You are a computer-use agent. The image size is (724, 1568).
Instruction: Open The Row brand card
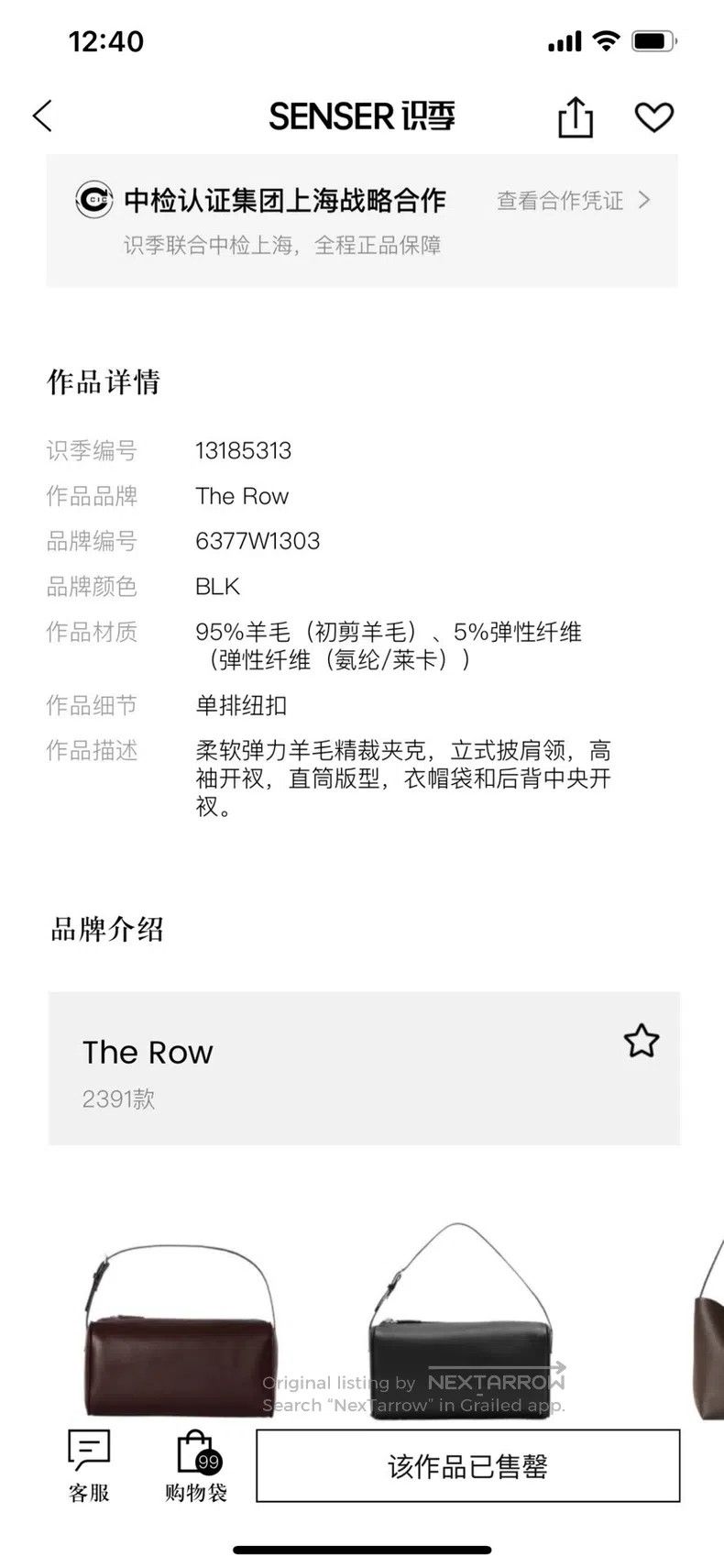point(364,1068)
